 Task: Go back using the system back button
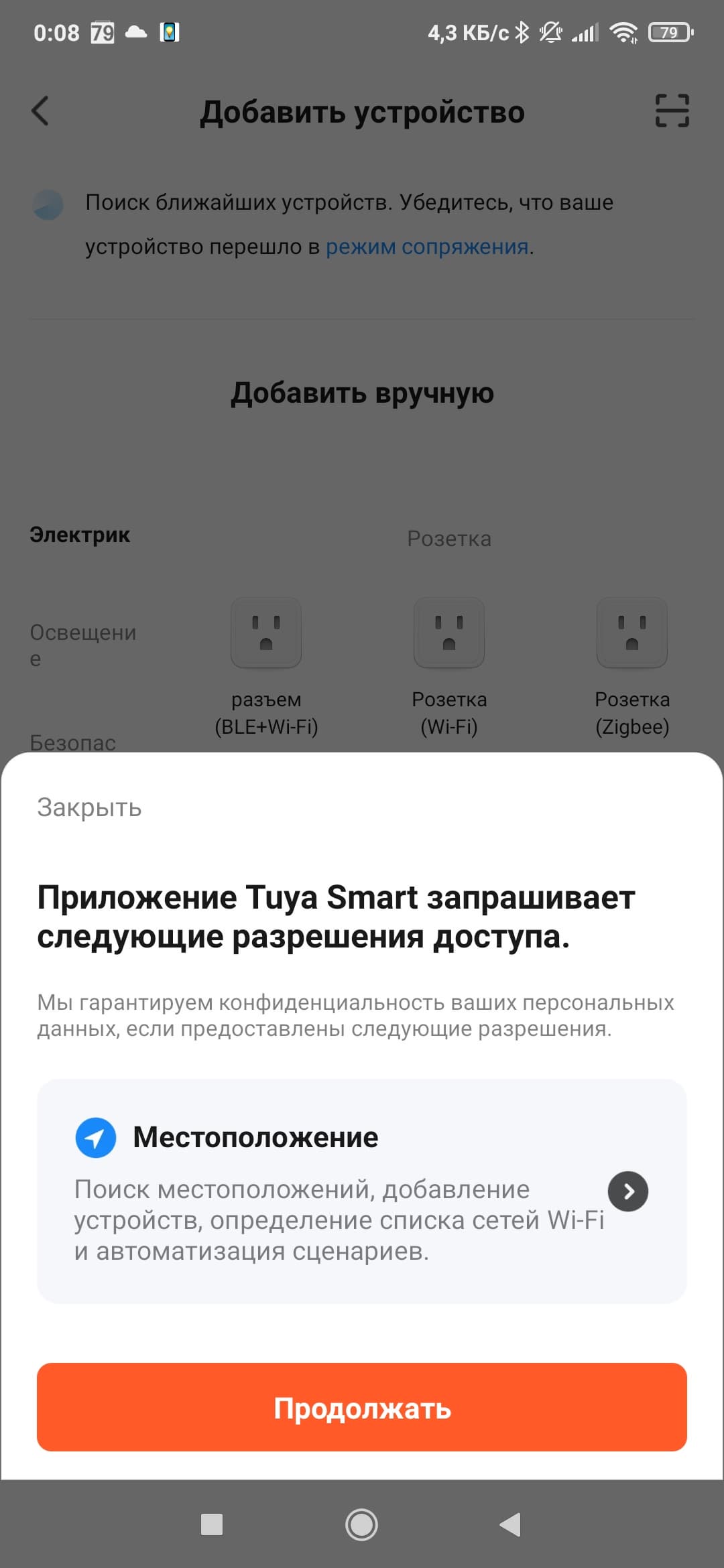click(x=511, y=1524)
